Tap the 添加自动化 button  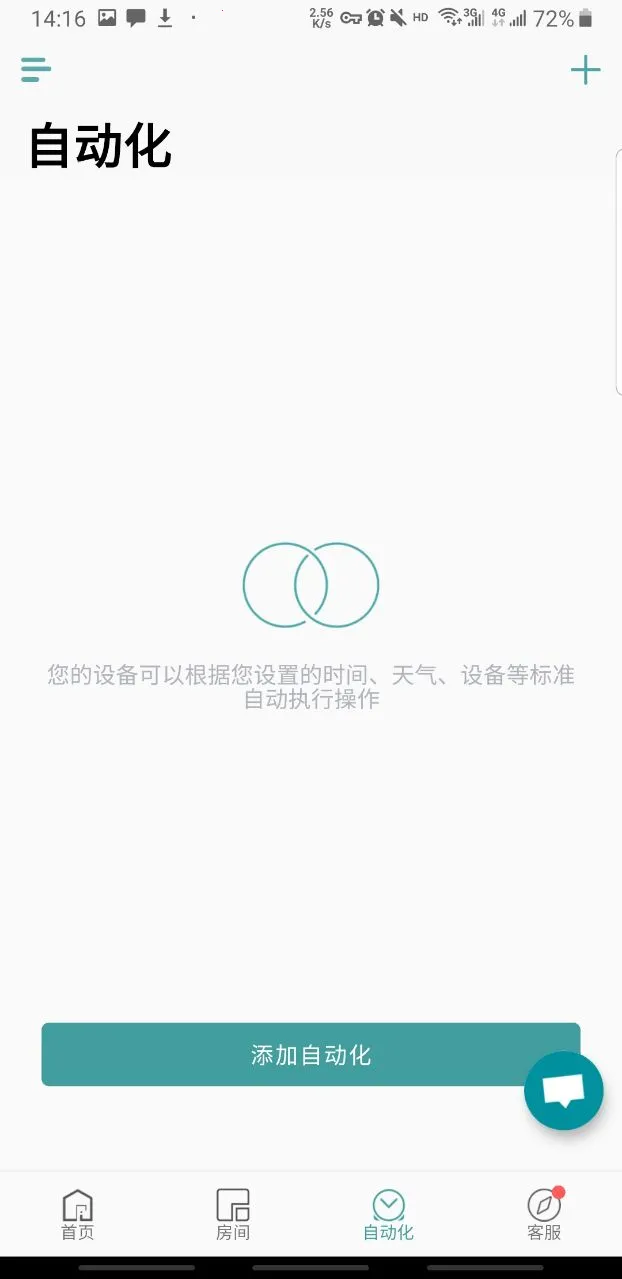point(310,1054)
